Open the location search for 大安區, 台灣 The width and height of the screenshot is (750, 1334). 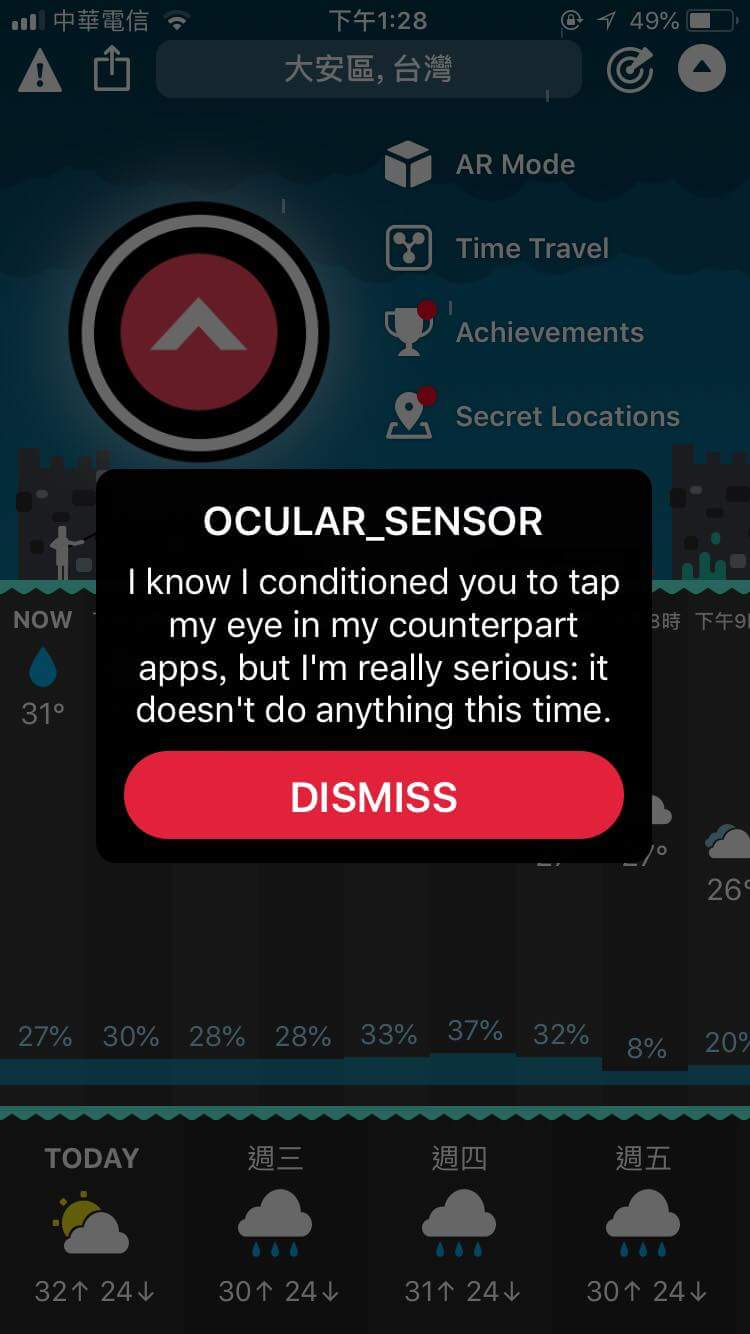click(x=368, y=70)
